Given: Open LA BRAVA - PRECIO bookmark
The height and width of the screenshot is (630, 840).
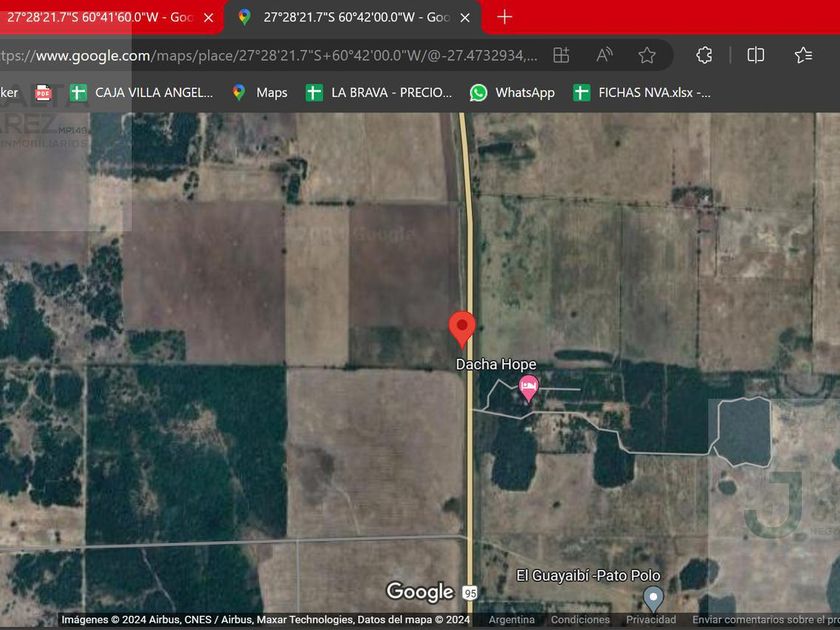Looking at the screenshot, I should 379,93.
